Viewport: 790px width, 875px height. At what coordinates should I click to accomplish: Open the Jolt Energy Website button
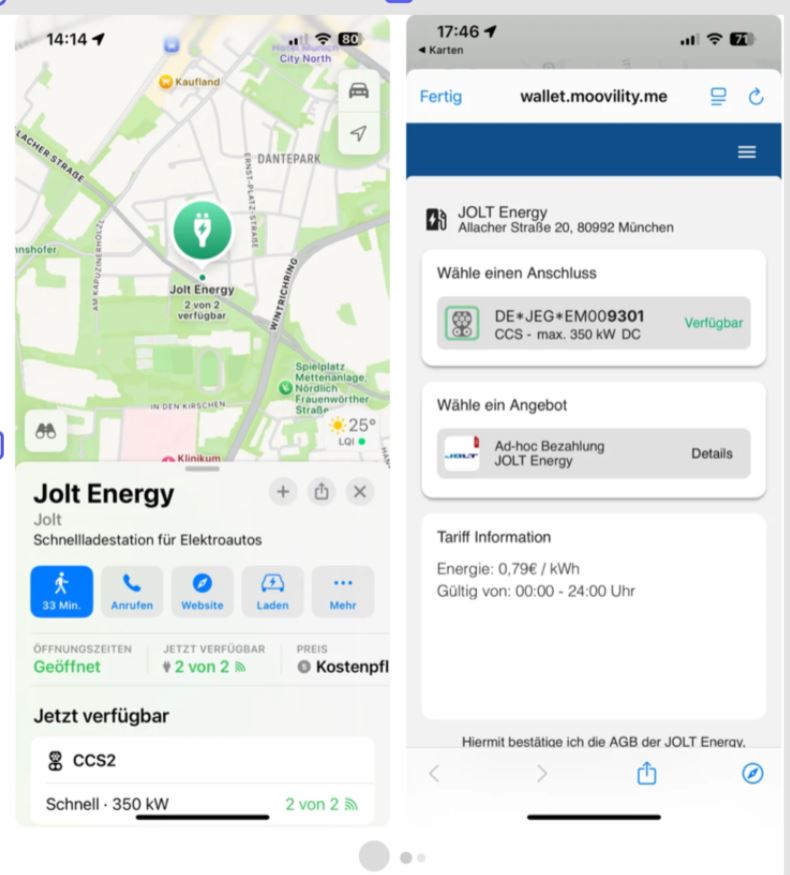point(202,590)
